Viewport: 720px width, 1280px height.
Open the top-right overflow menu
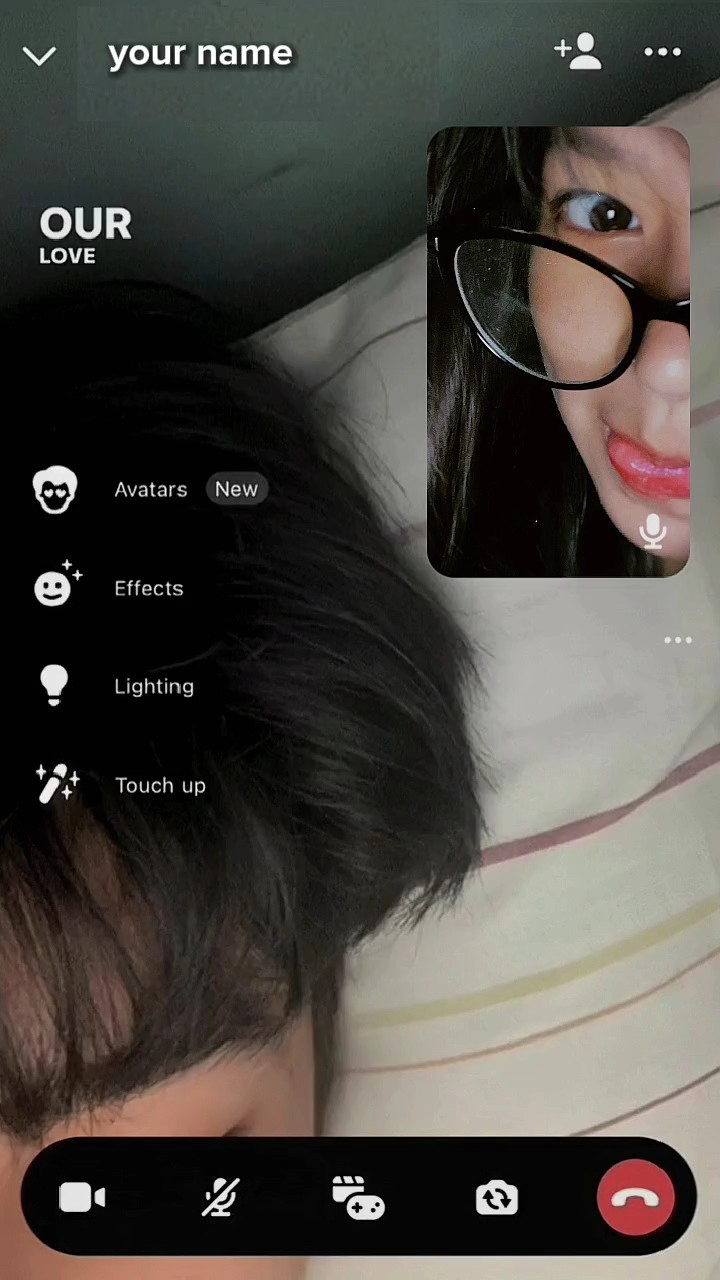click(x=662, y=52)
